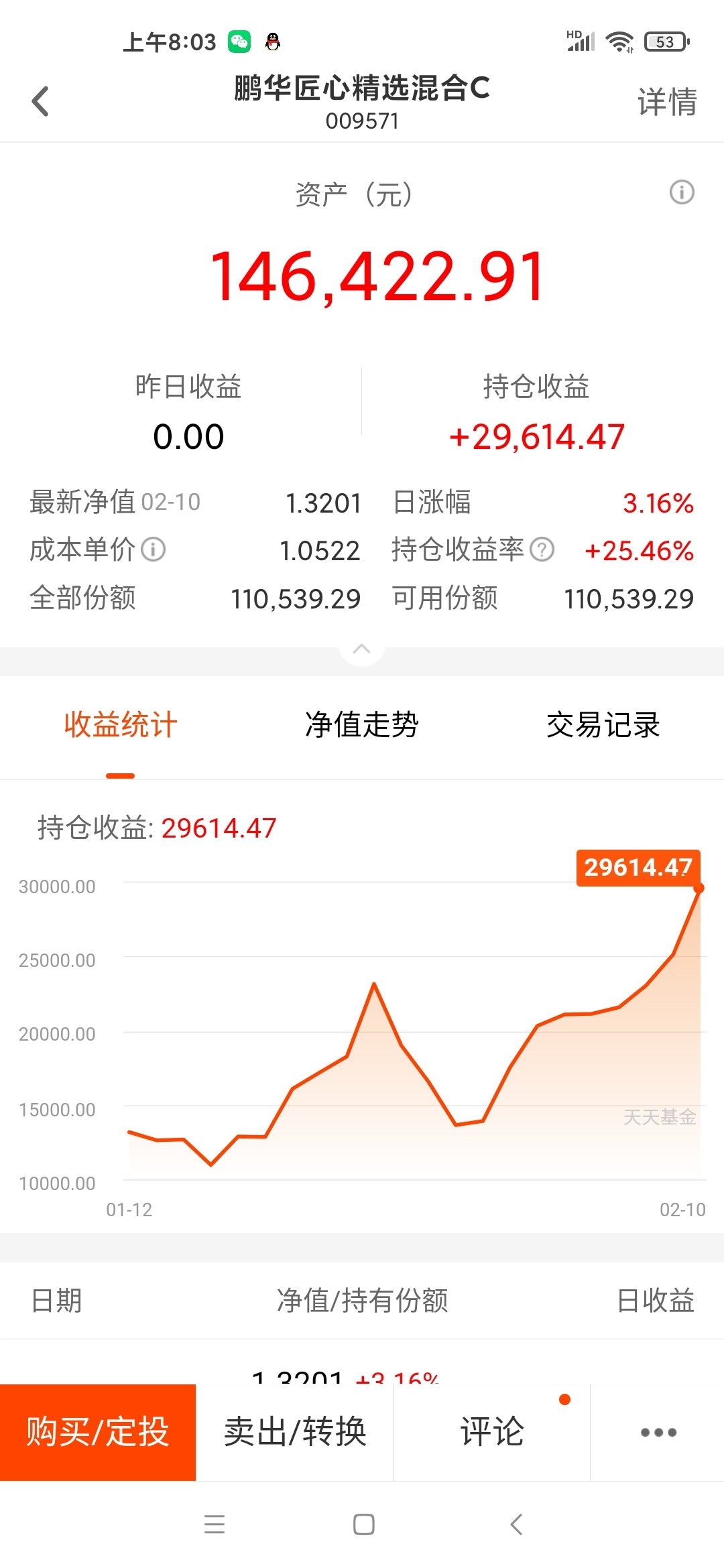Open the system recent apps view
The image size is (724, 1568).
pos(215,1525)
